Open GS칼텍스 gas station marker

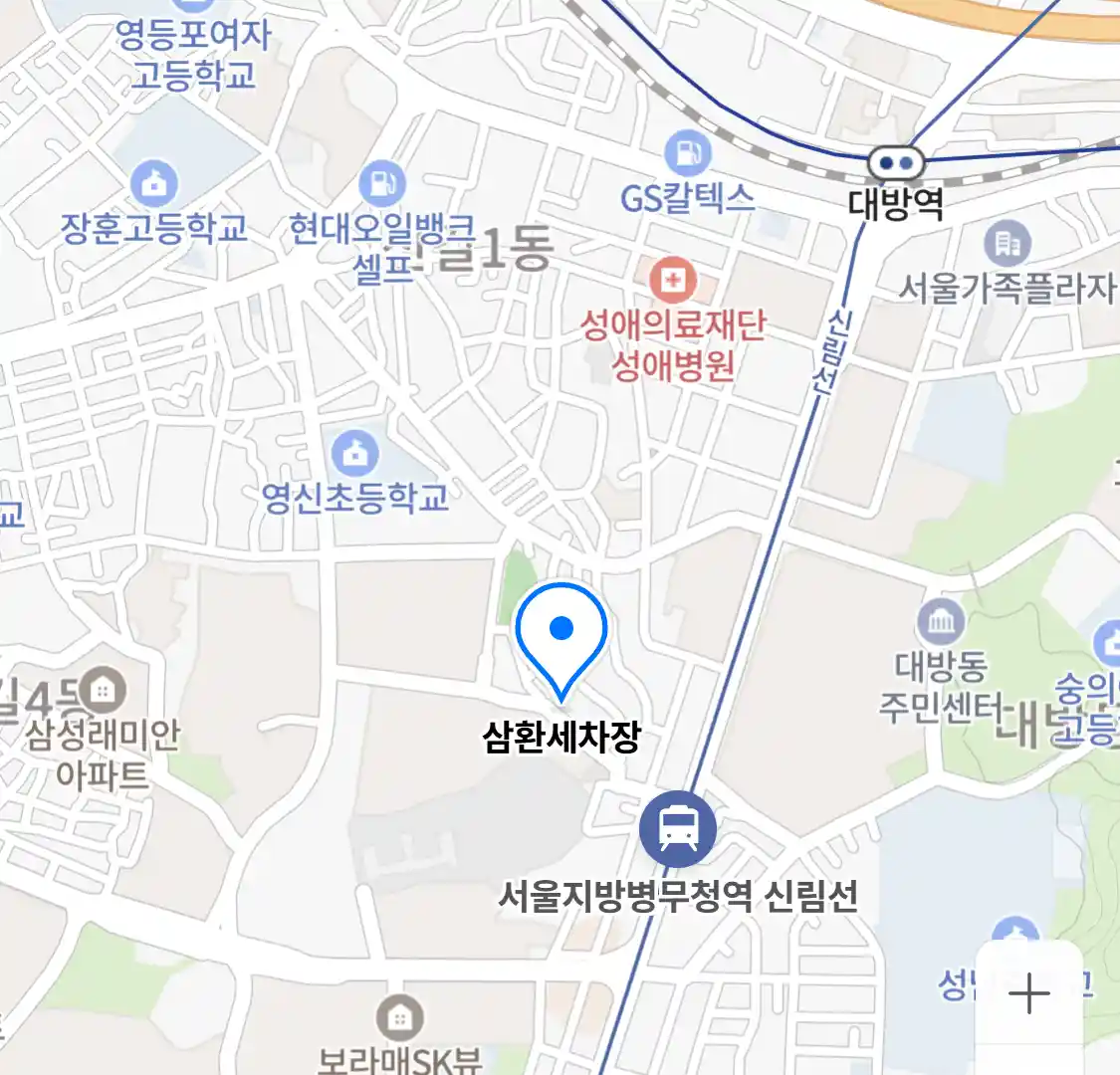pyautogui.click(x=687, y=153)
